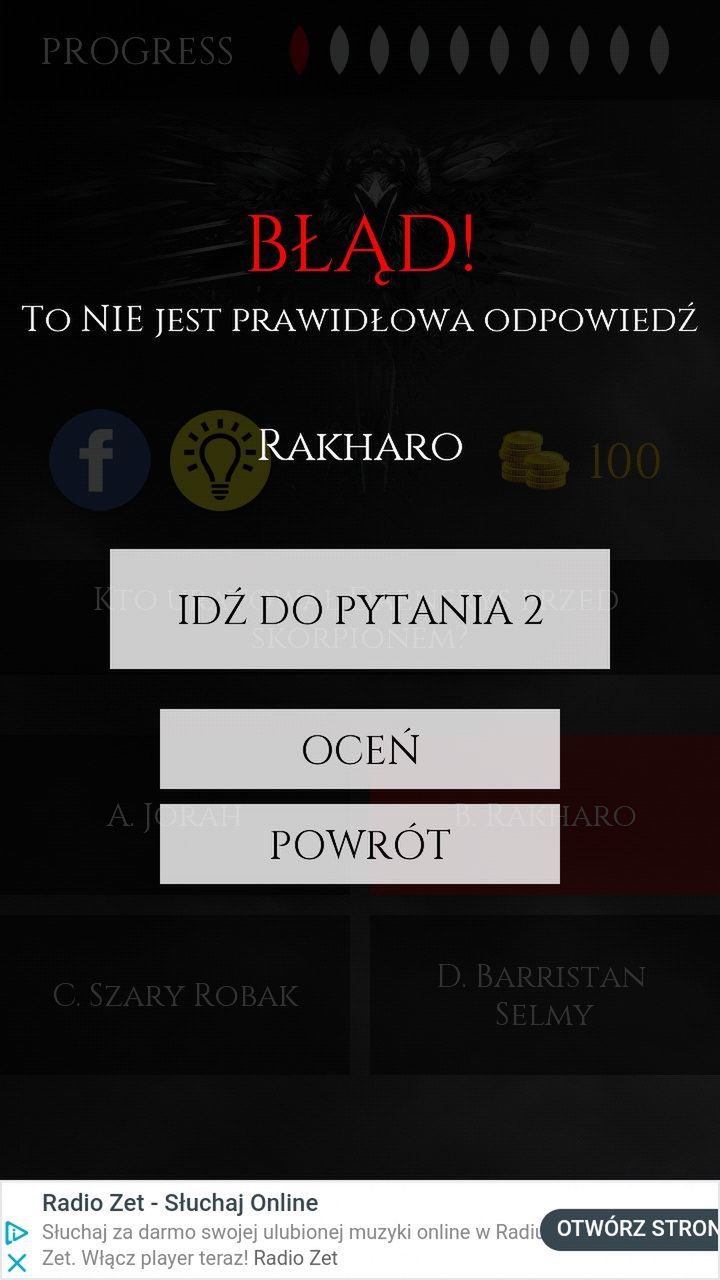Image resolution: width=720 pixels, height=1280 pixels.
Task: Open the Radio Zet ad via Otwórz stronę
Action: [x=630, y=1230]
